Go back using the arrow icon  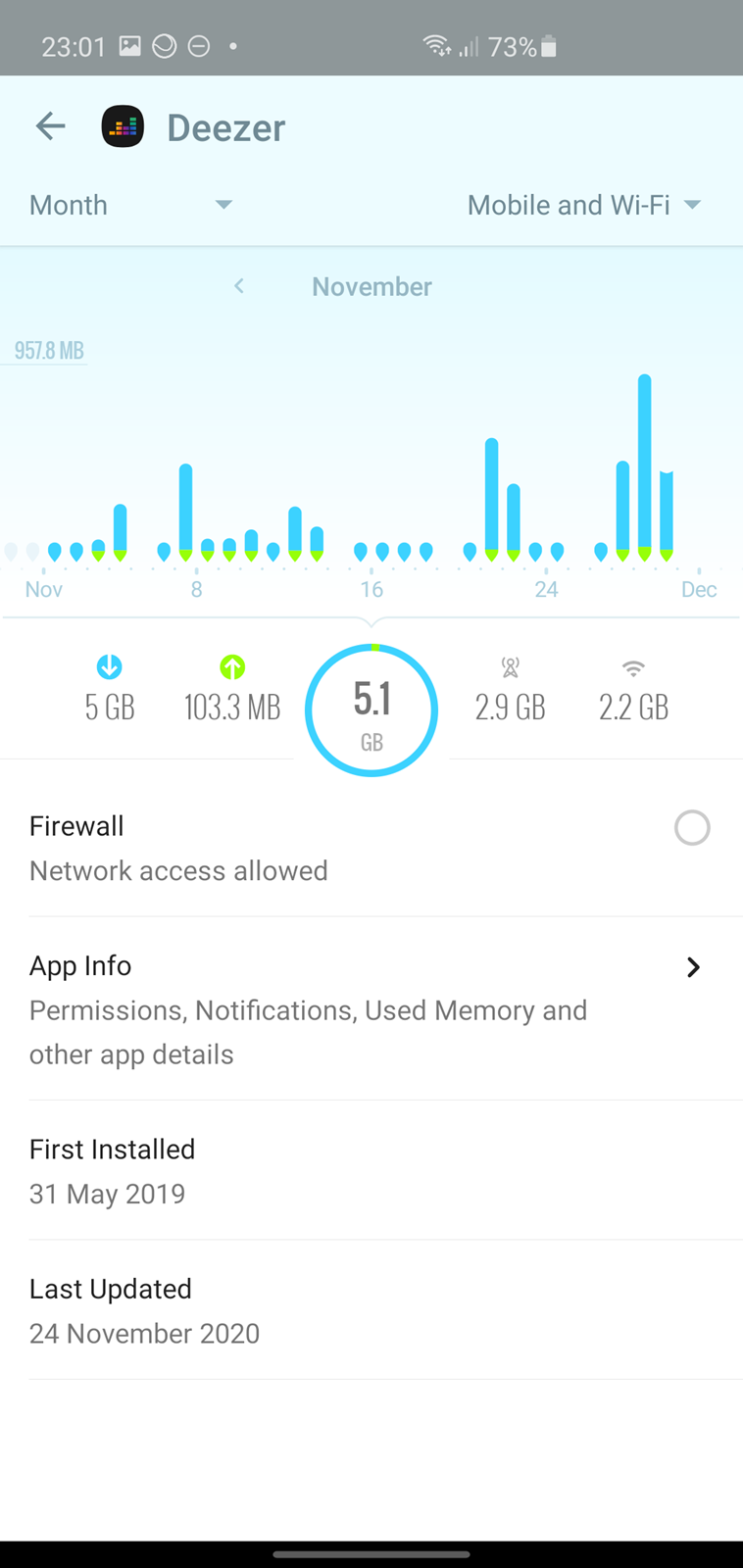[x=50, y=126]
